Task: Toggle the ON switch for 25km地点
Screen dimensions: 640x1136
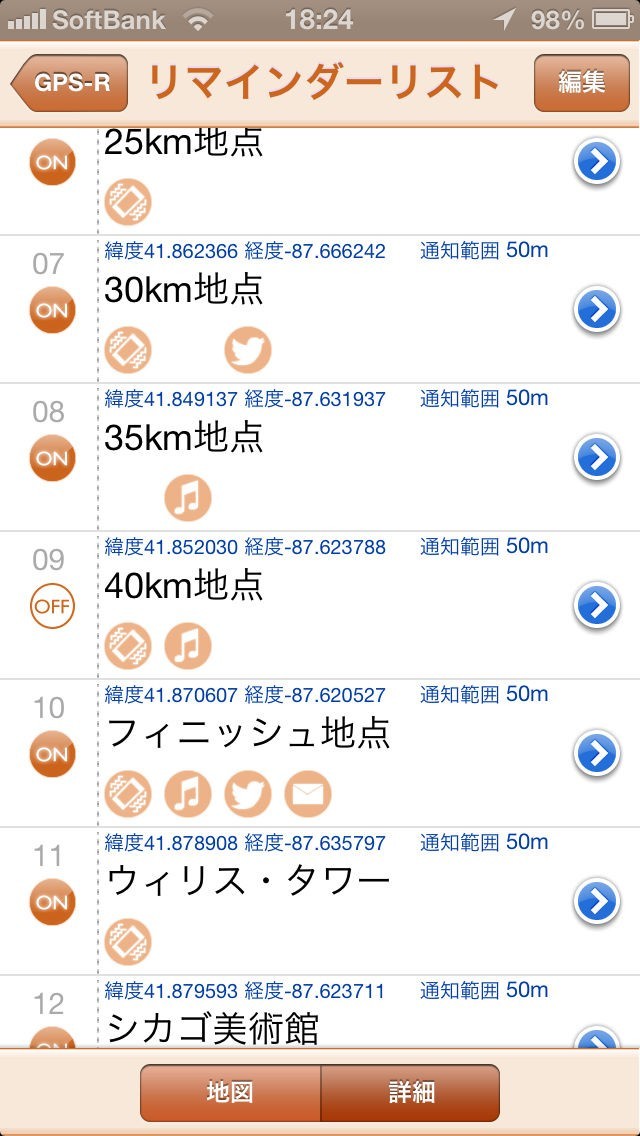Action: tap(52, 162)
